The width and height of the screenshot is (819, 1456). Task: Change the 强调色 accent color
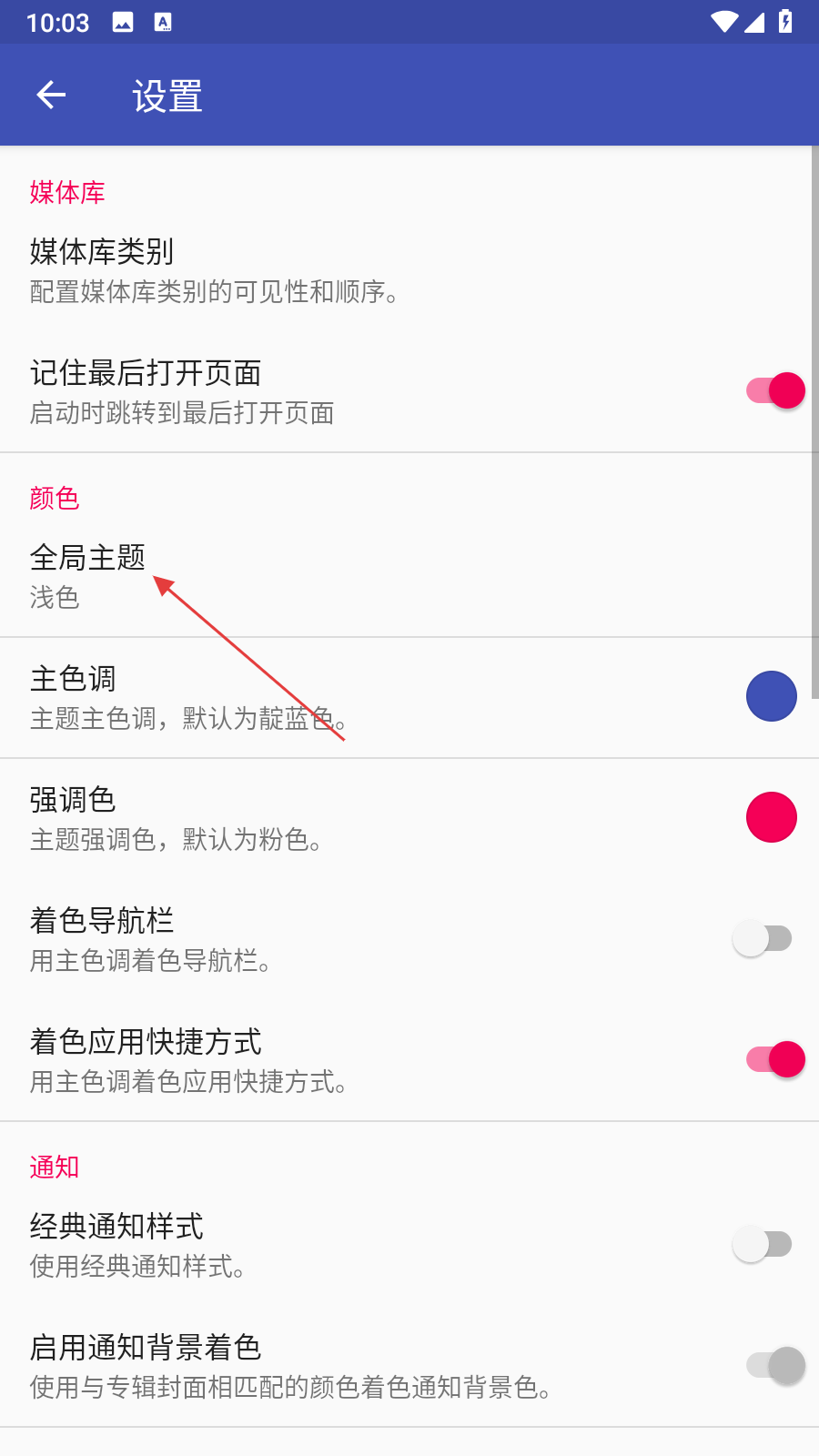click(x=771, y=817)
